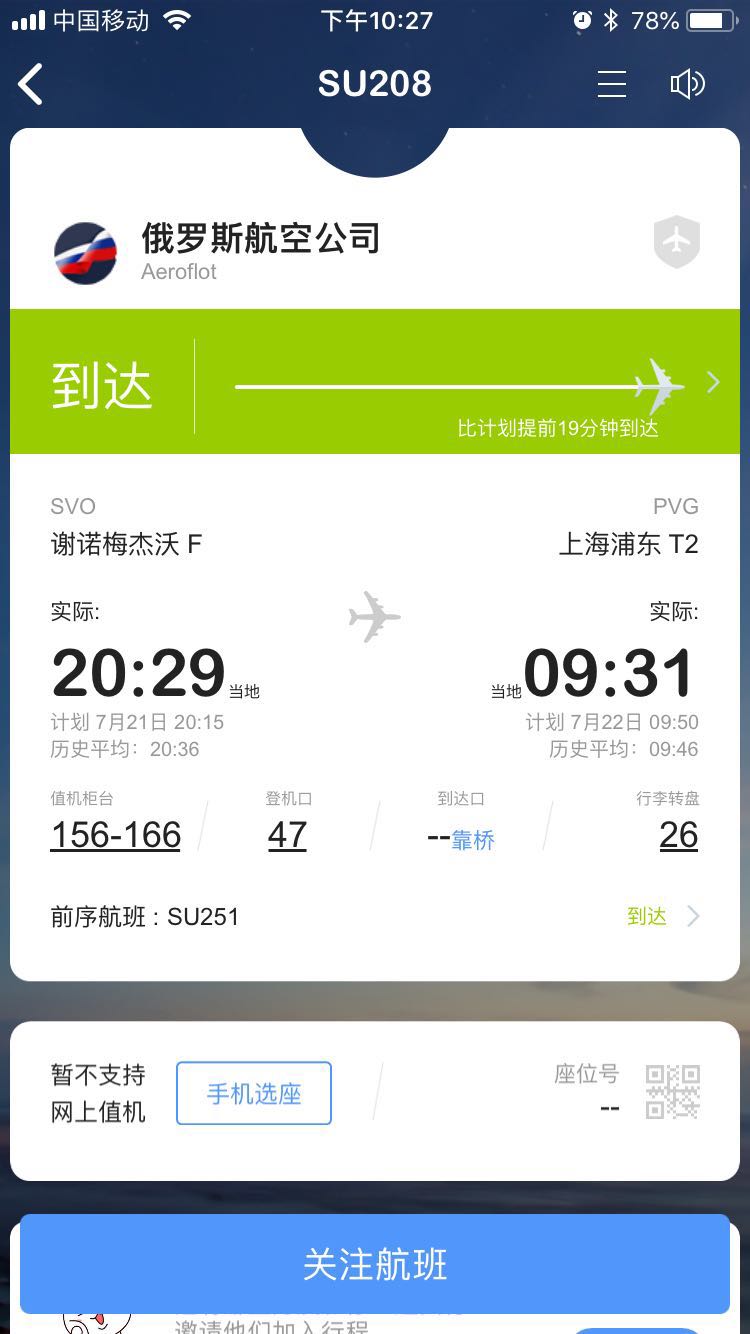Open boarding gate 47 details
This screenshot has width=750, height=1334.
pos(287,835)
